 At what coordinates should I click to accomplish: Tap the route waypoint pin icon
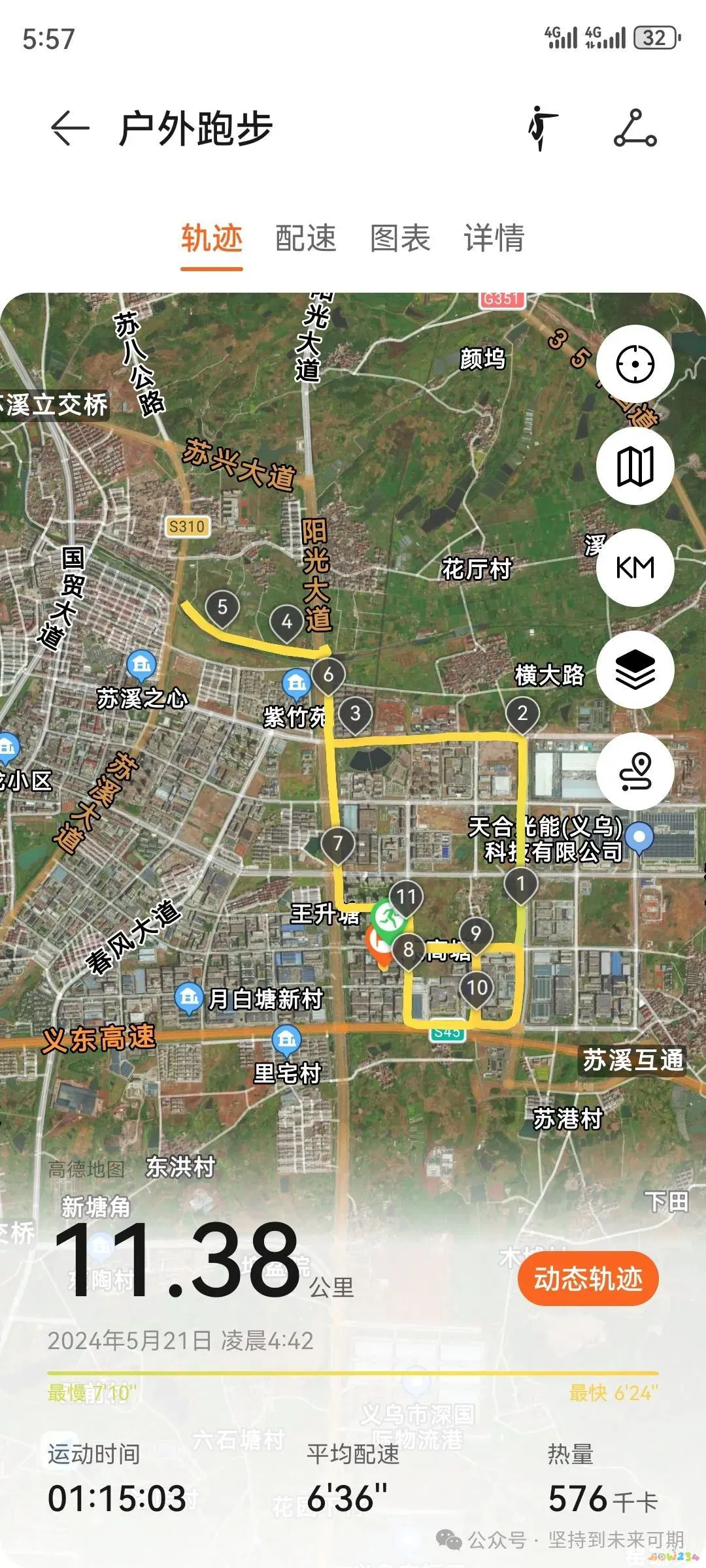click(636, 771)
